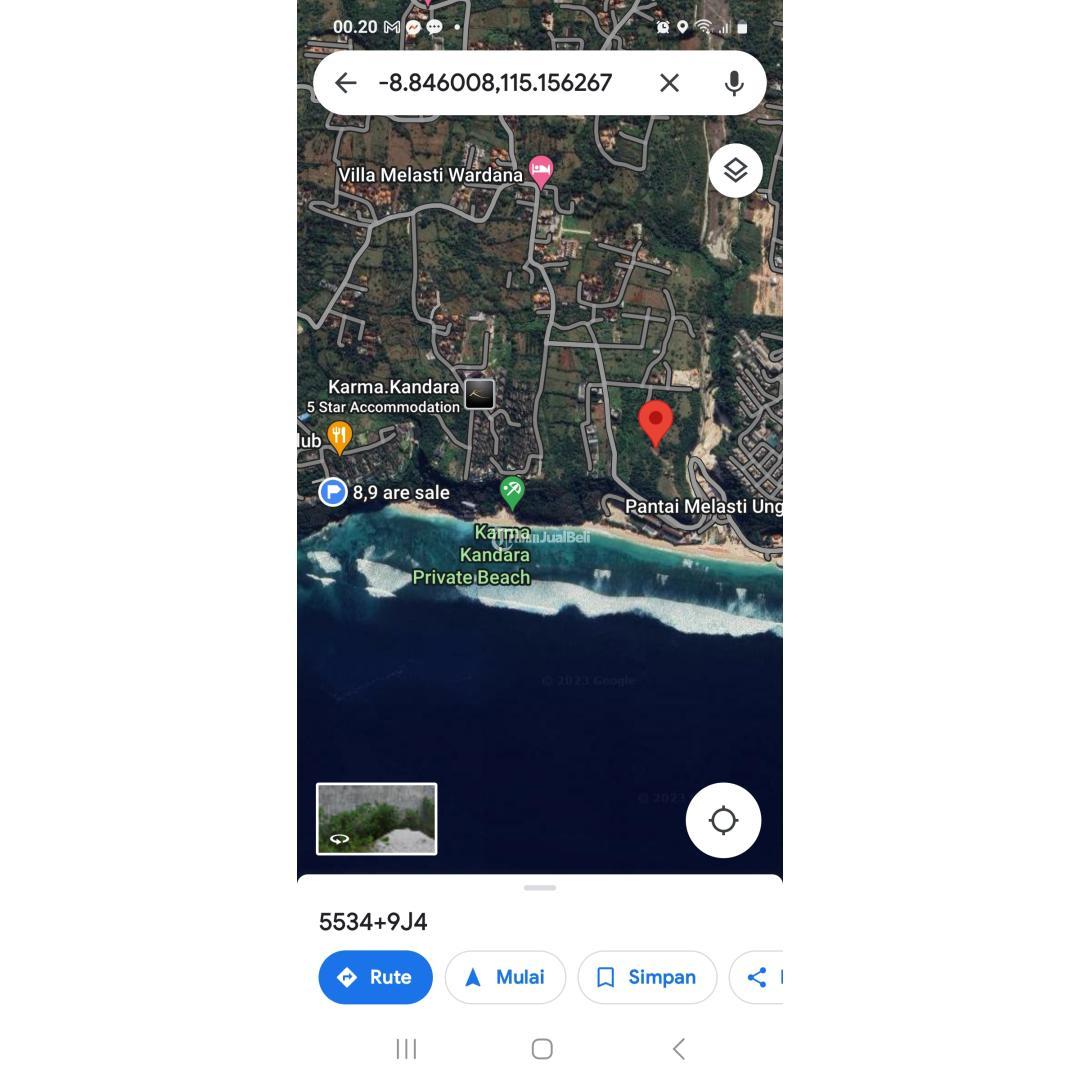Open the map layers selector
Screen dimensions: 1080x1080
pos(735,171)
